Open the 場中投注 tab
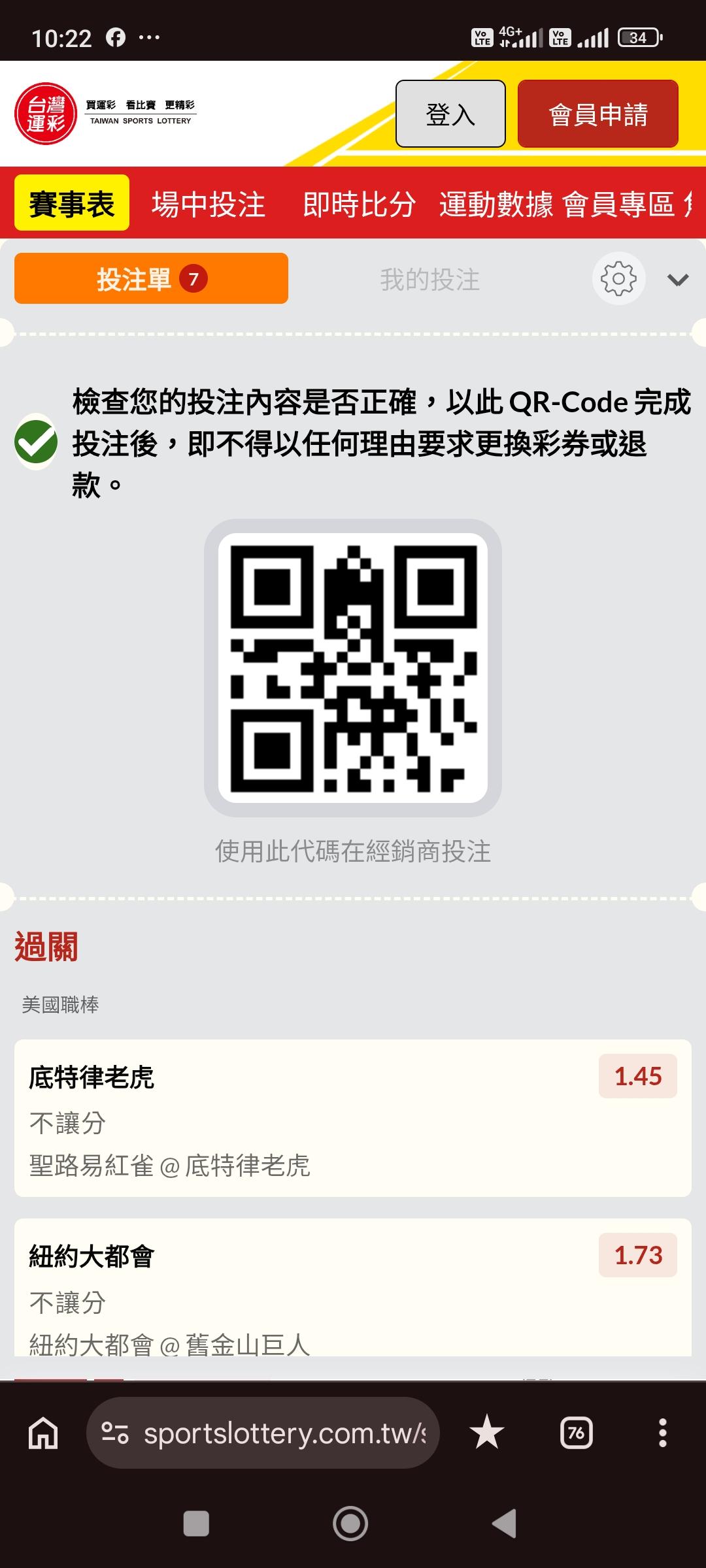The height and width of the screenshot is (1568, 706). click(x=209, y=204)
